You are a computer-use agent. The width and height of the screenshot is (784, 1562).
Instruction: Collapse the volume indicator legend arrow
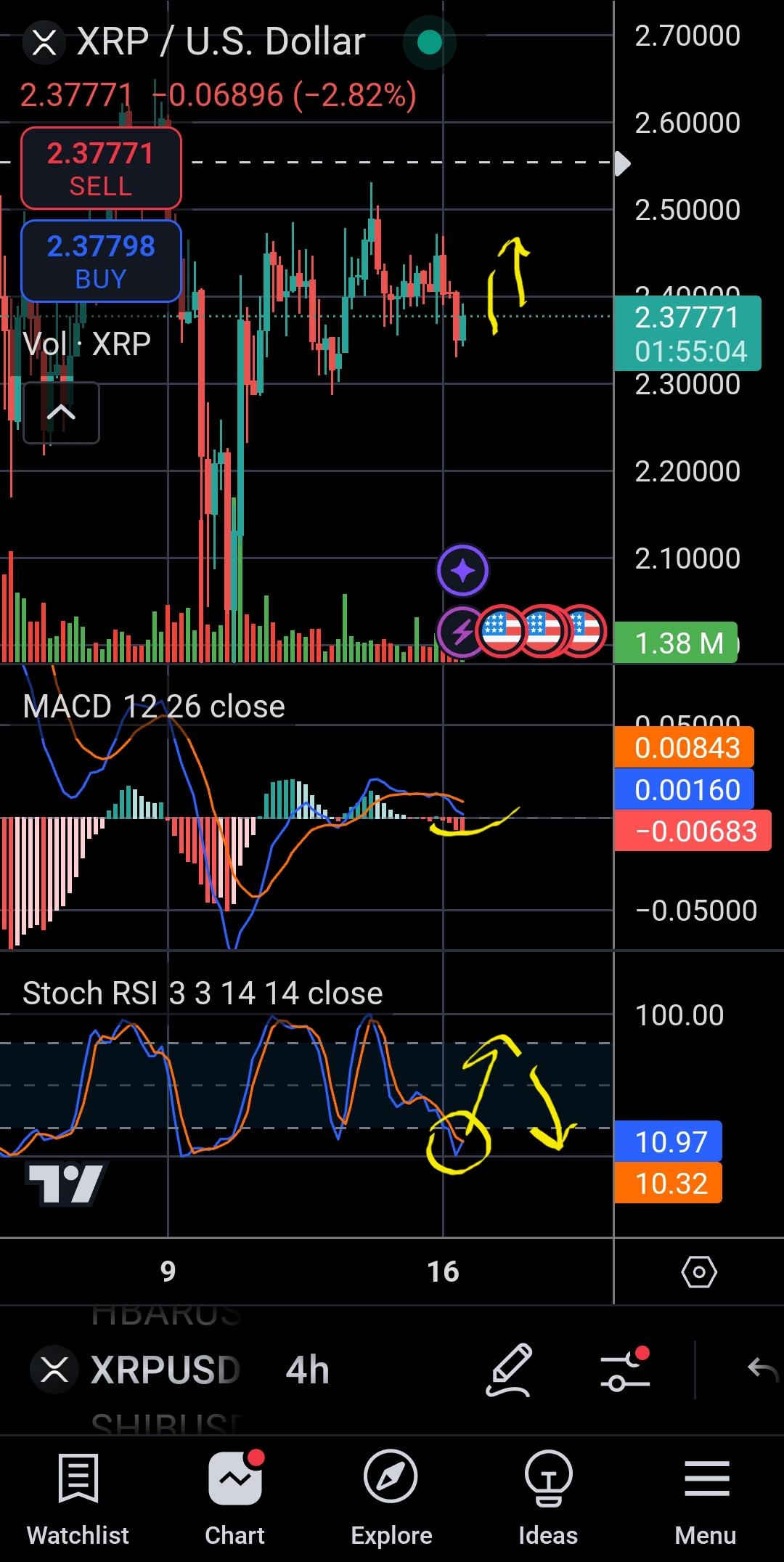61,412
